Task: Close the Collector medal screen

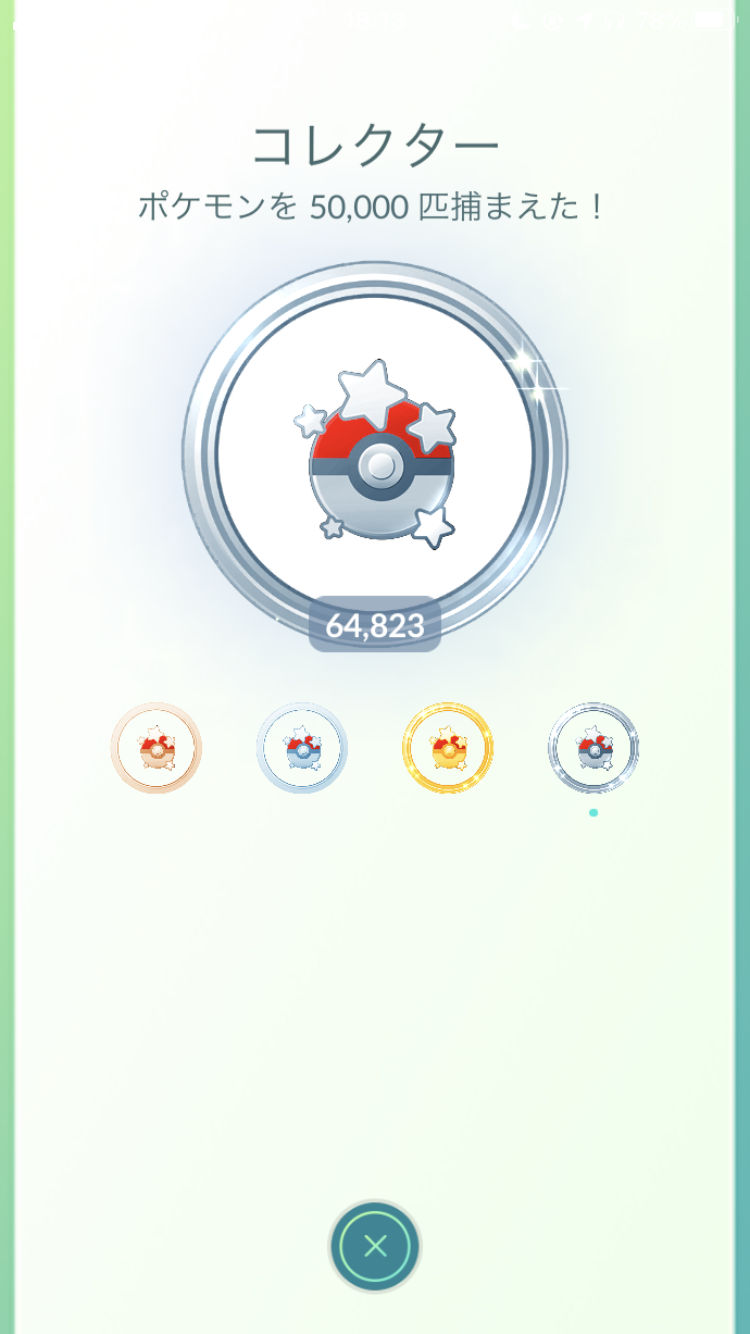Action: [x=375, y=1246]
